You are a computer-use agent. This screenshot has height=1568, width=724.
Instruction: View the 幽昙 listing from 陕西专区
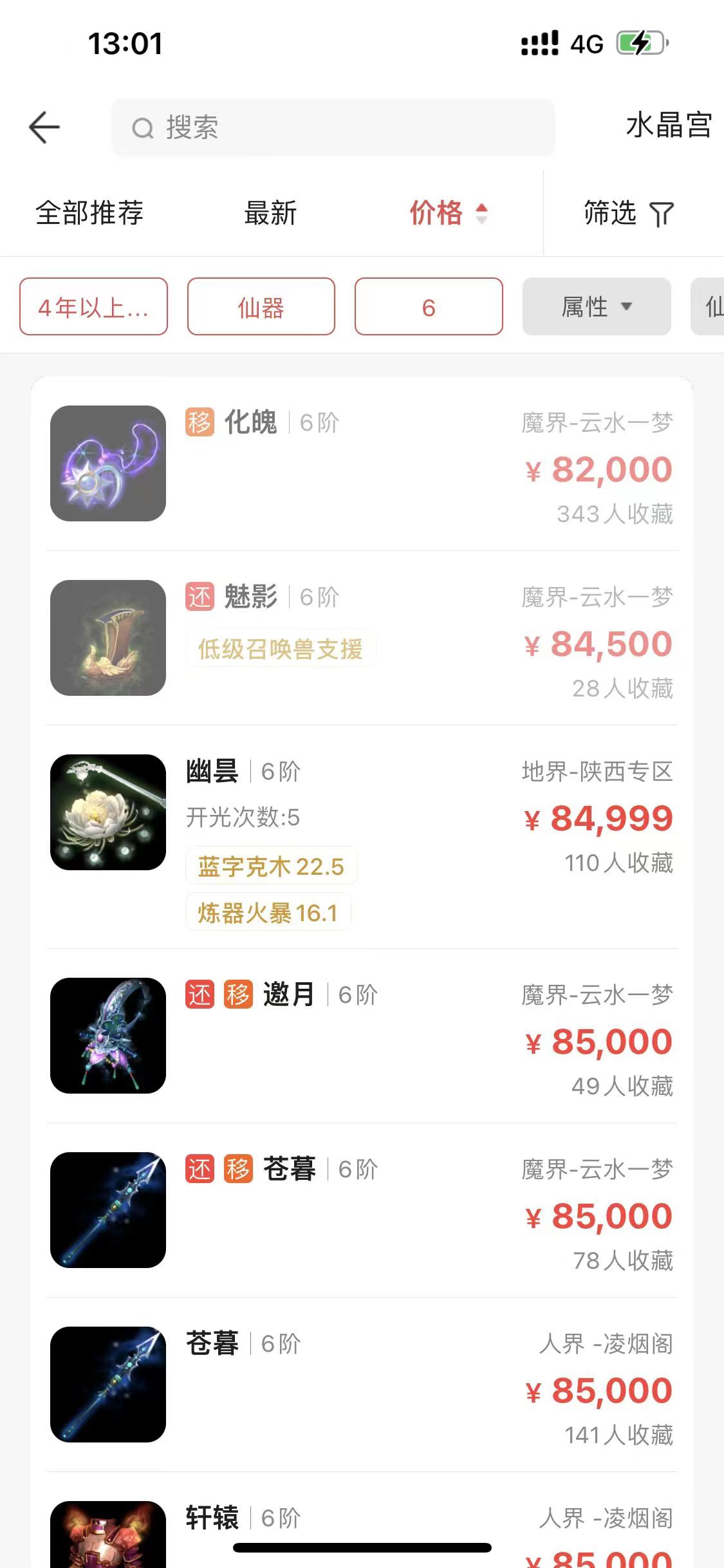click(361, 837)
